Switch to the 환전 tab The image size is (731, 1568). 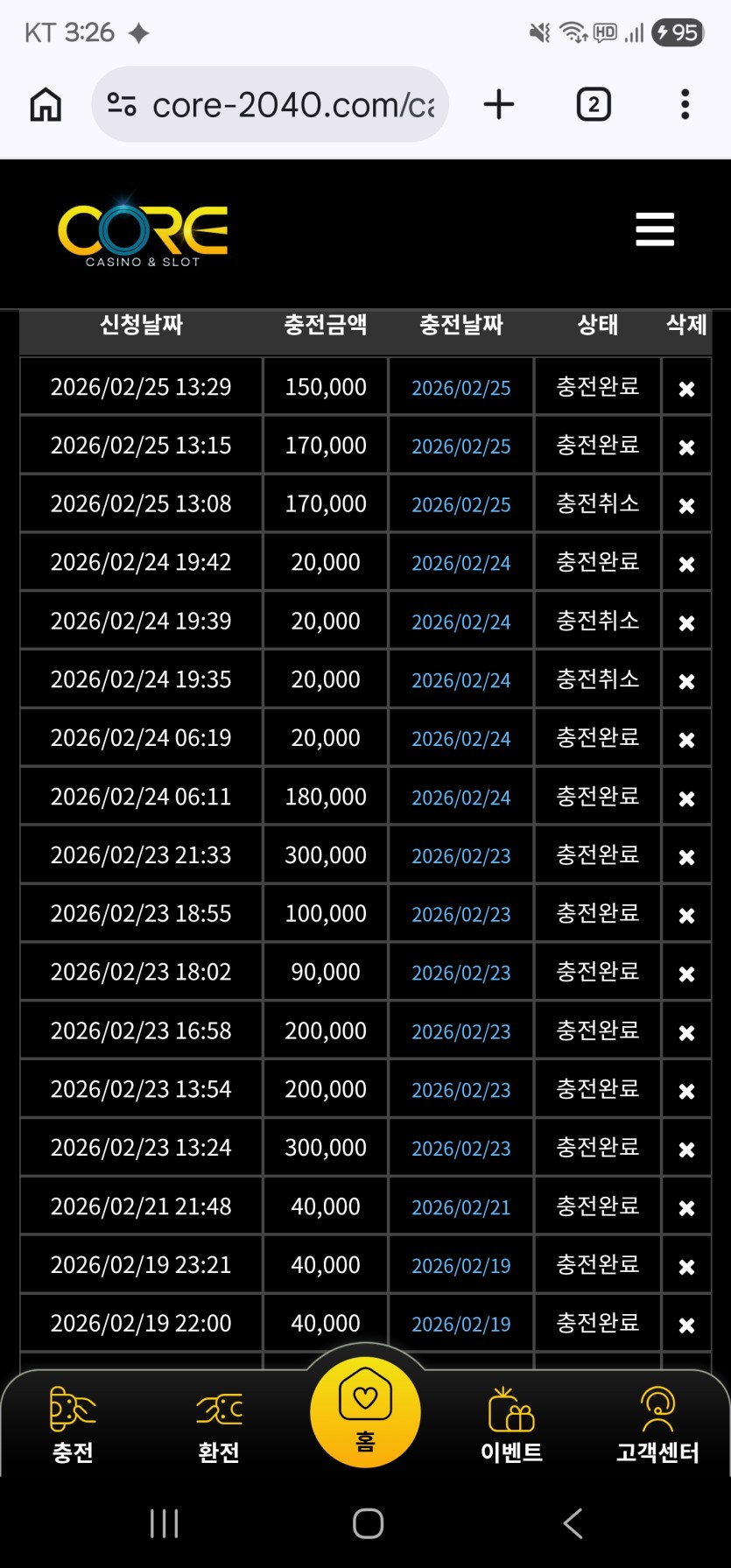219,1425
